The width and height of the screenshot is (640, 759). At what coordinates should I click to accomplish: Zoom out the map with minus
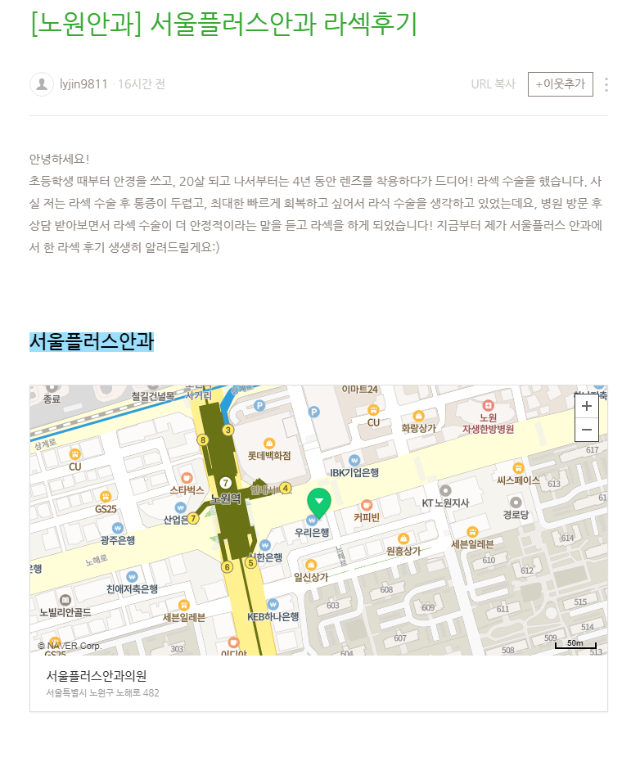click(587, 430)
